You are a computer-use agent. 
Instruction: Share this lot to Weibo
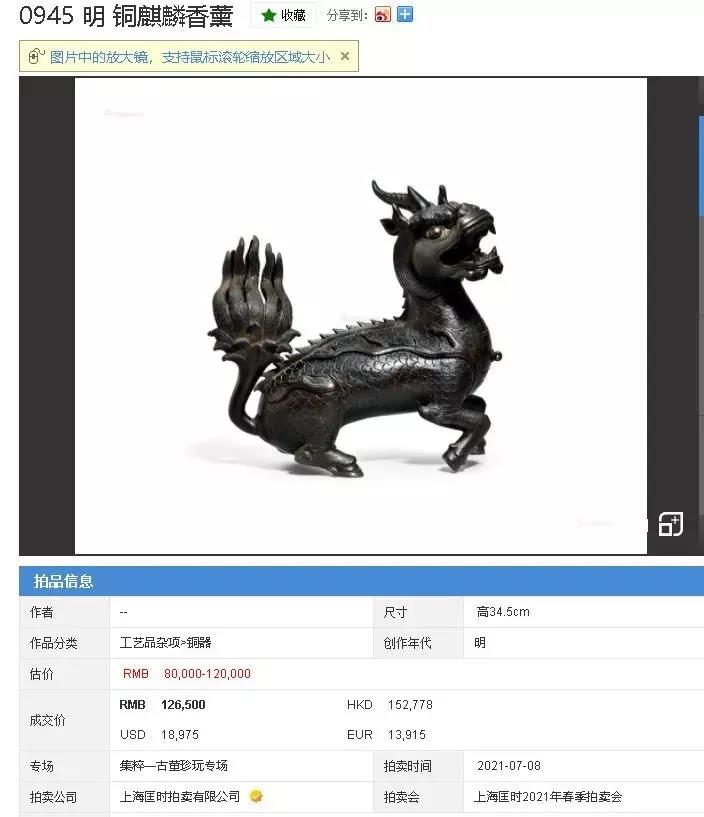[383, 15]
